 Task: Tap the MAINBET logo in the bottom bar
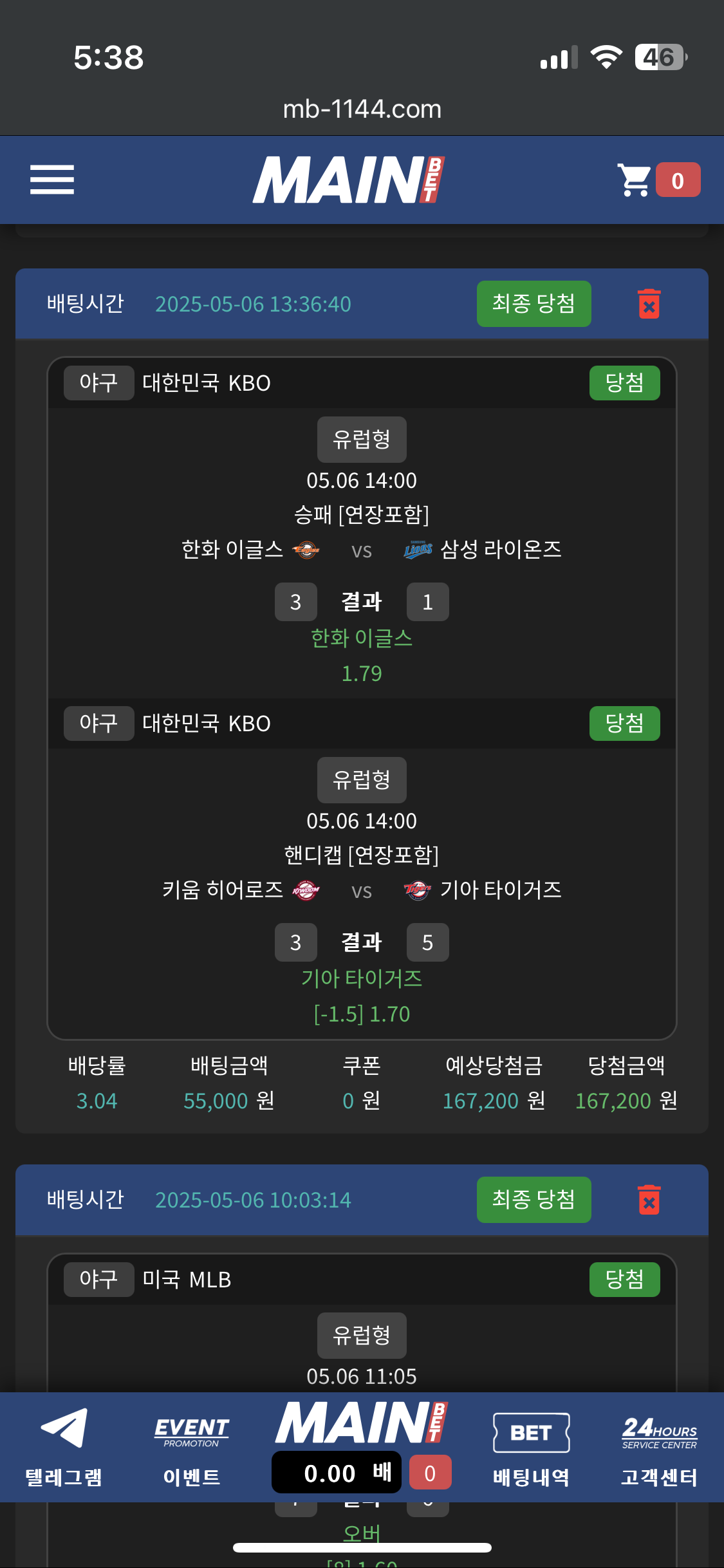click(x=361, y=1424)
